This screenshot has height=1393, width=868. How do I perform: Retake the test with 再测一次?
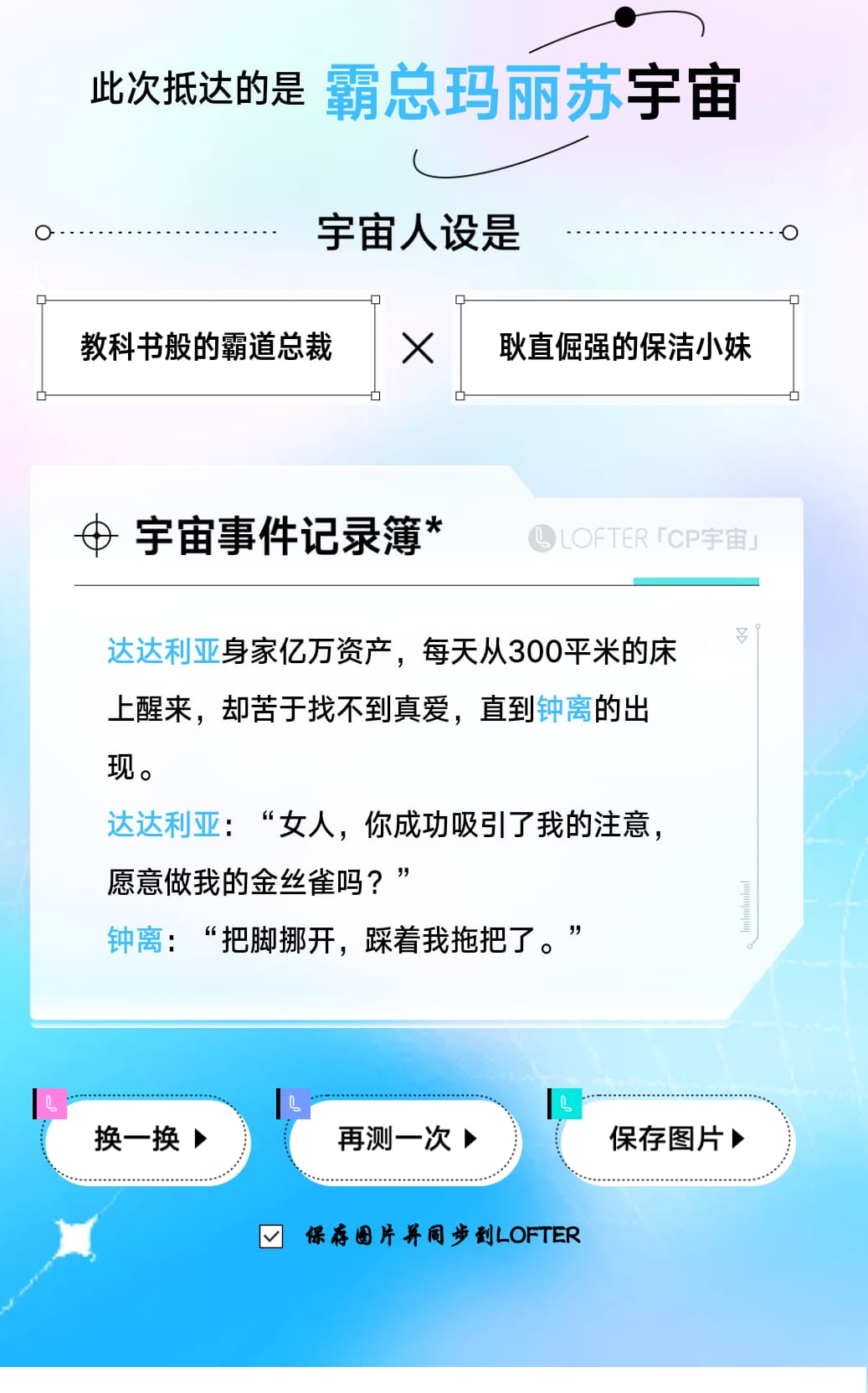pyautogui.click(x=403, y=1139)
